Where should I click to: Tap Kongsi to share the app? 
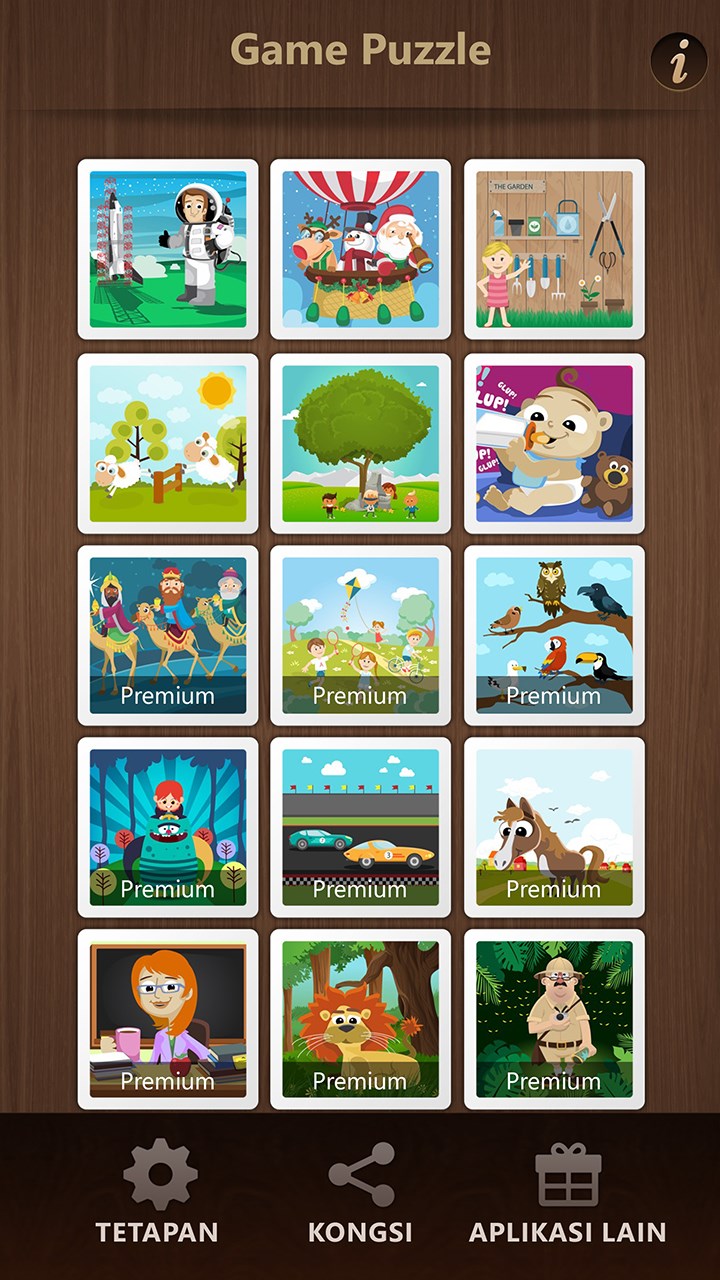click(x=361, y=1194)
